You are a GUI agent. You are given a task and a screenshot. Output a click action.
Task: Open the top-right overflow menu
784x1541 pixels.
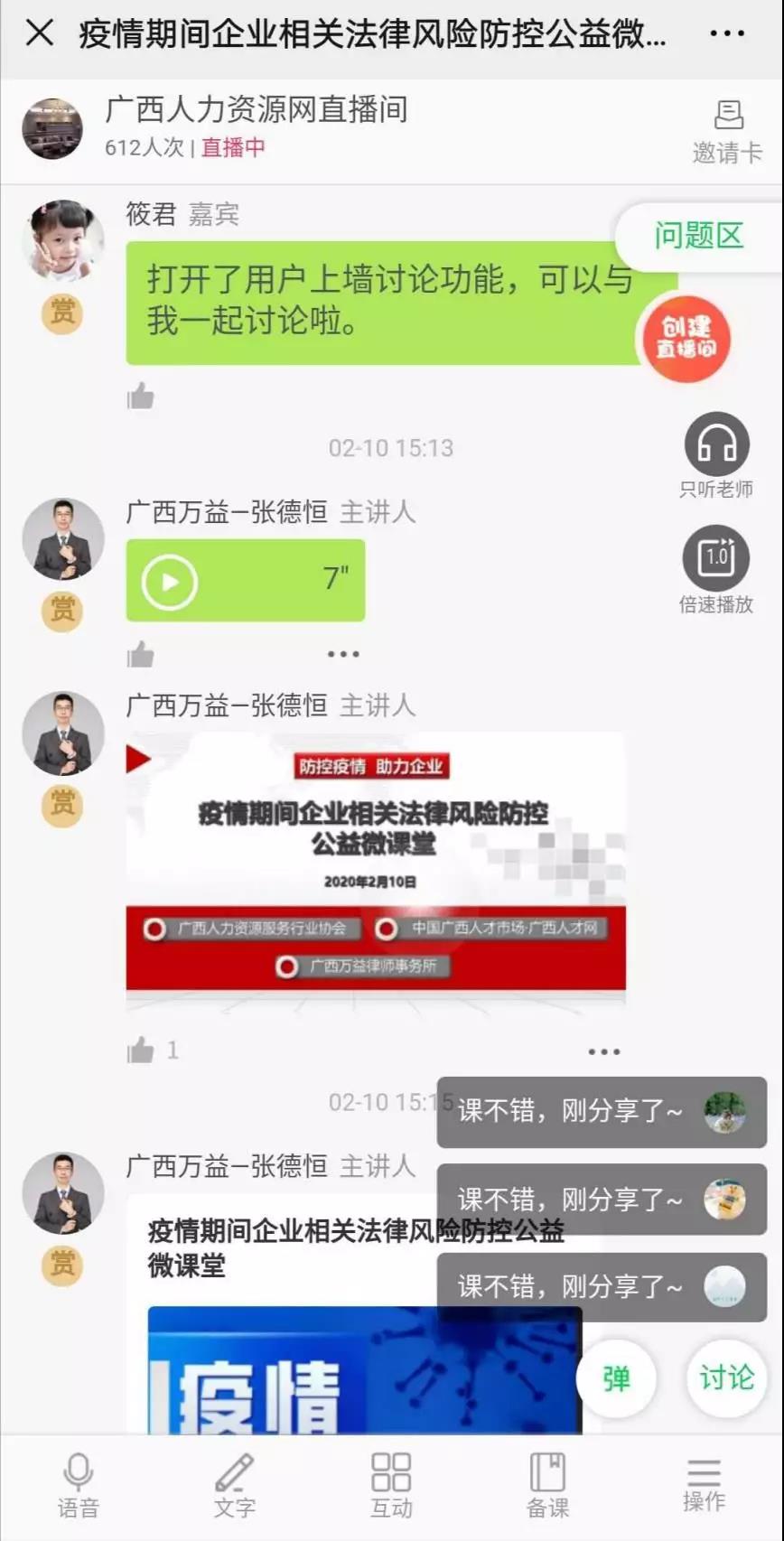(x=726, y=34)
